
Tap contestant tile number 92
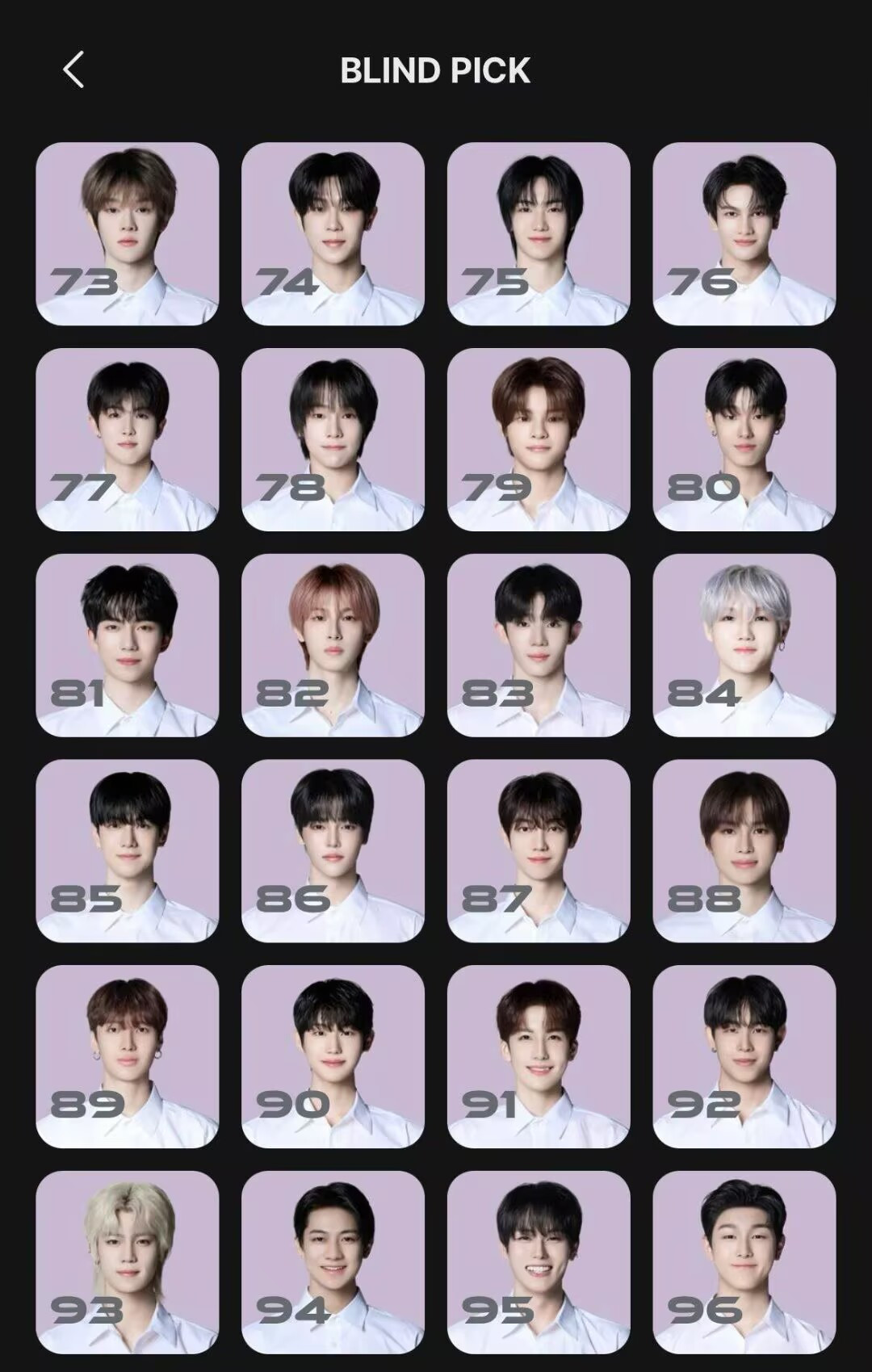(x=744, y=1056)
